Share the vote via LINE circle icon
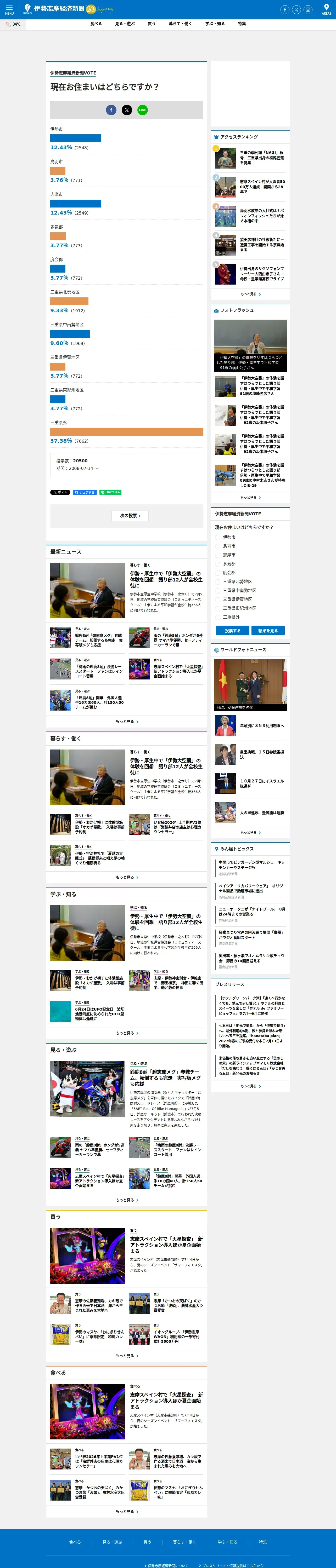This screenshot has height=1568, width=336. 142,110
